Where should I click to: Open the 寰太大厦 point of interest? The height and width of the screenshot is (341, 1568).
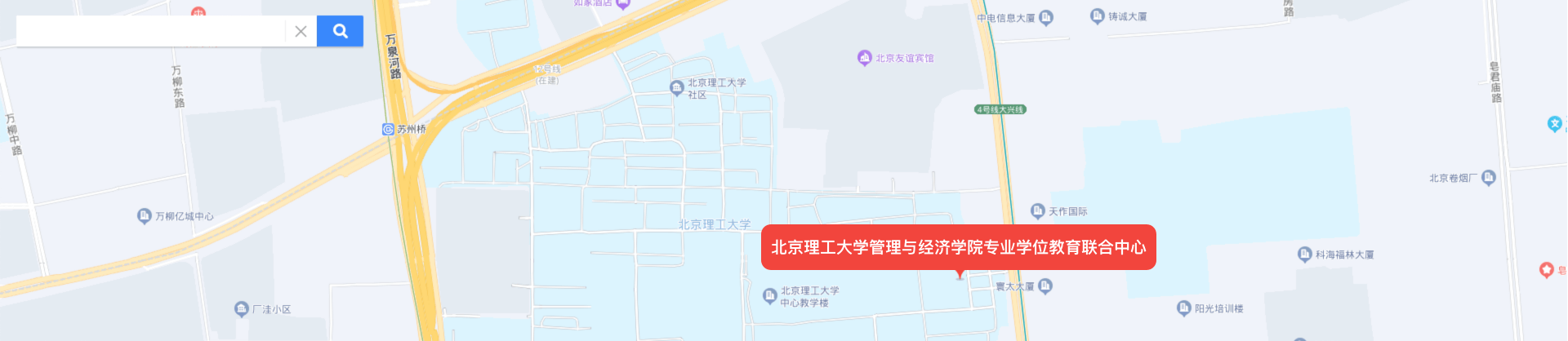click(1045, 286)
